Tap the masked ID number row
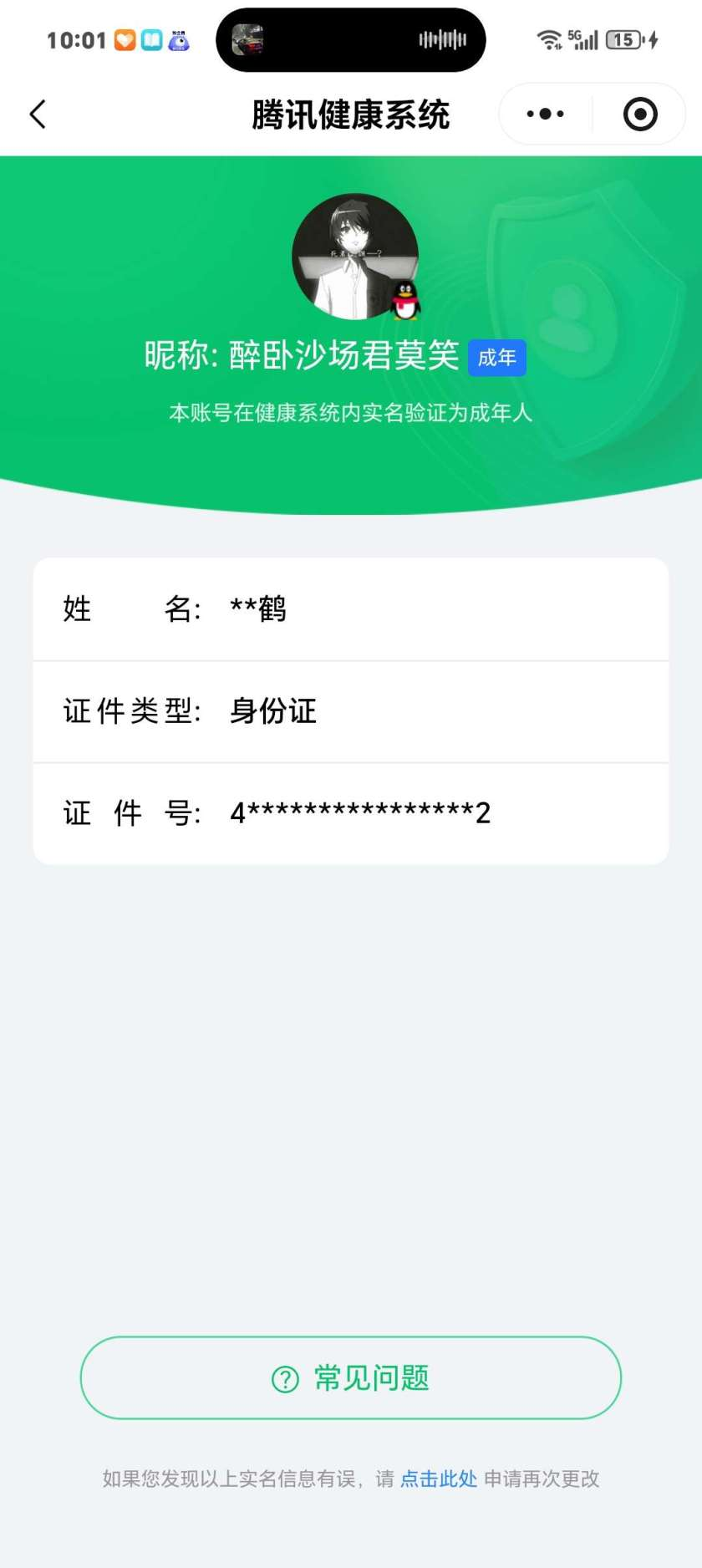The height and width of the screenshot is (1568, 702). [x=350, y=812]
